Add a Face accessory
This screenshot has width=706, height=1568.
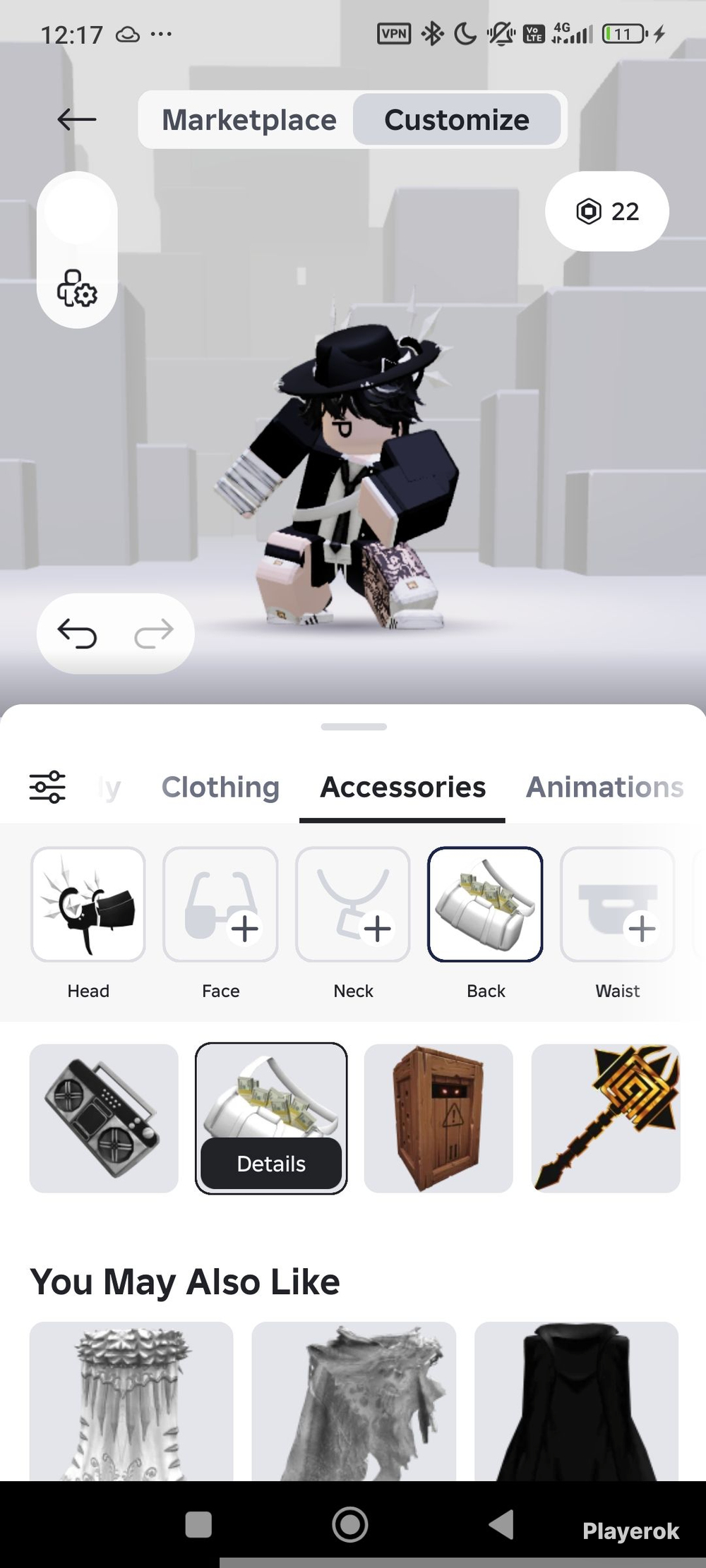coord(220,905)
